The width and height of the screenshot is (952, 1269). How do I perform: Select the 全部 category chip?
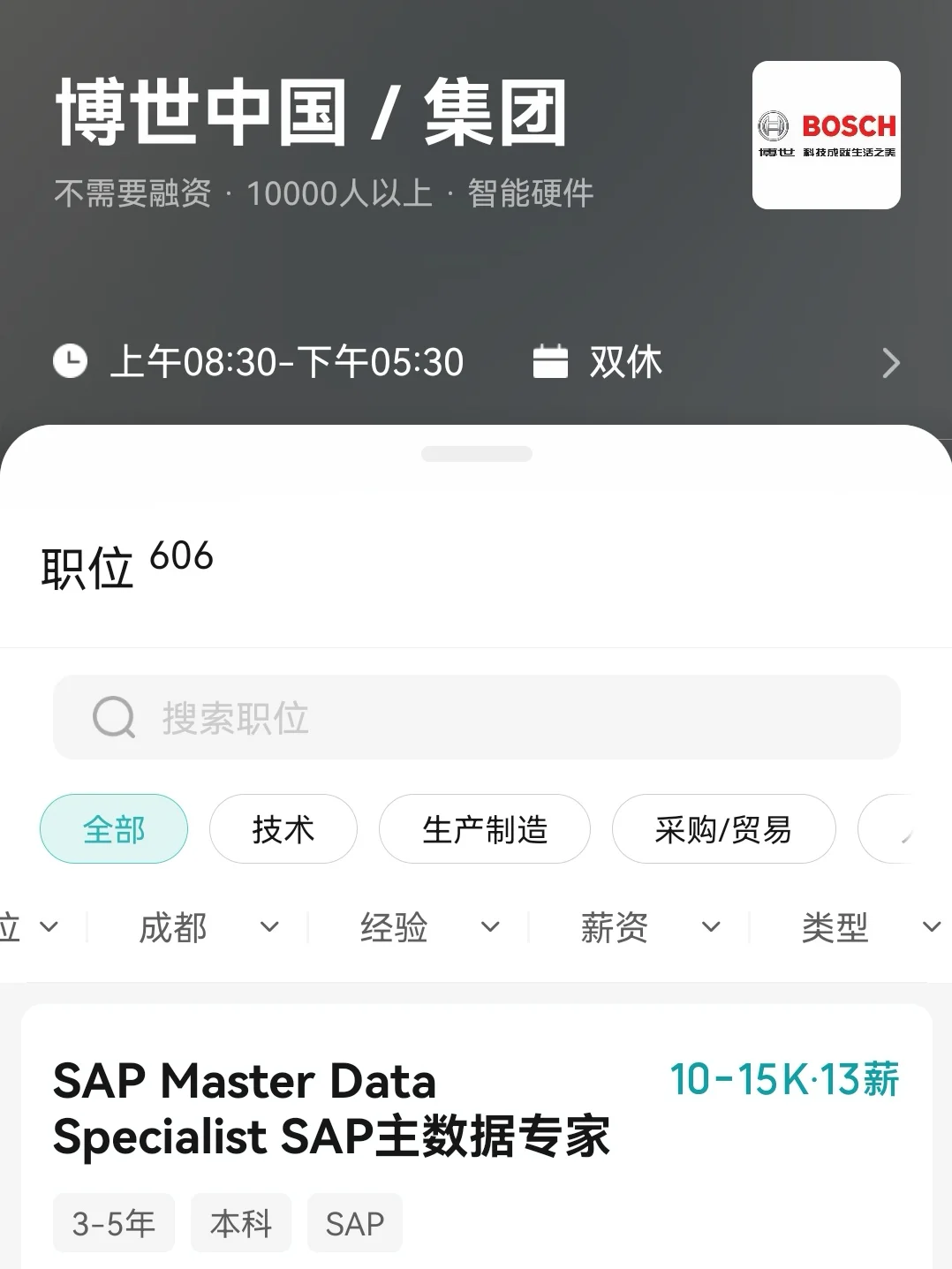(x=114, y=829)
